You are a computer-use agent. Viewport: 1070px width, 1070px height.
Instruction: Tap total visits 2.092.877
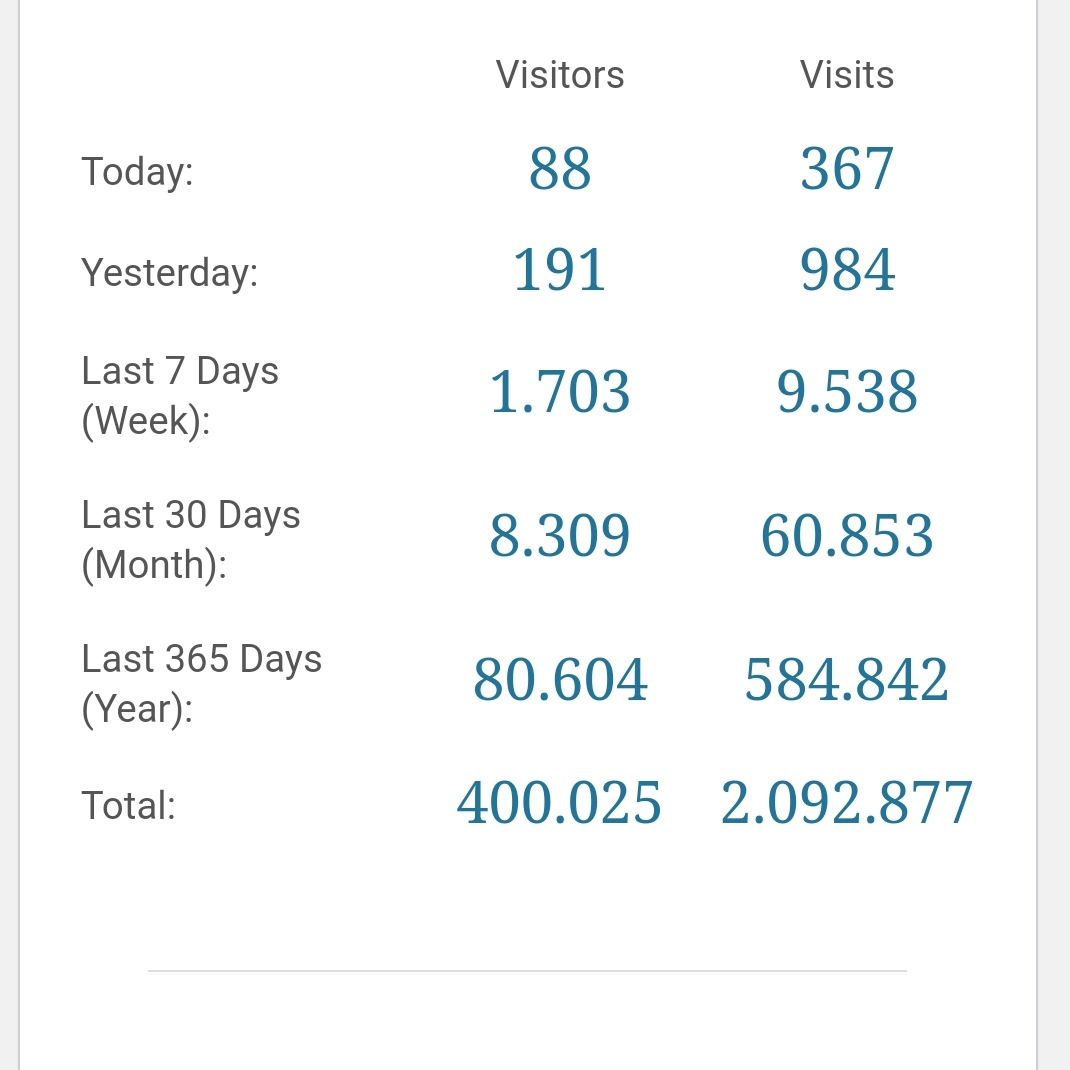847,802
